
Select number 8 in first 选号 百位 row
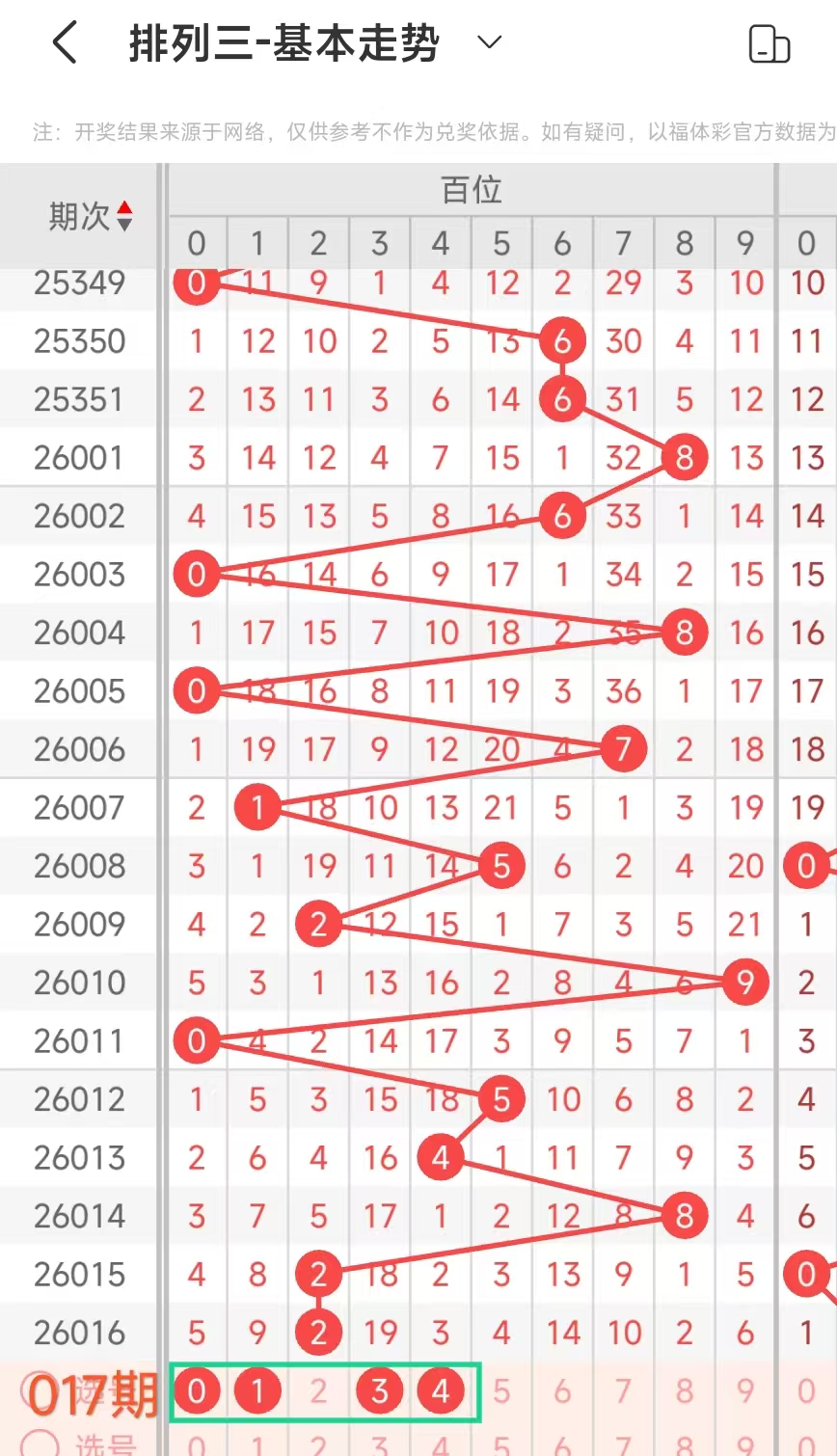click(x=685, y=1391)
